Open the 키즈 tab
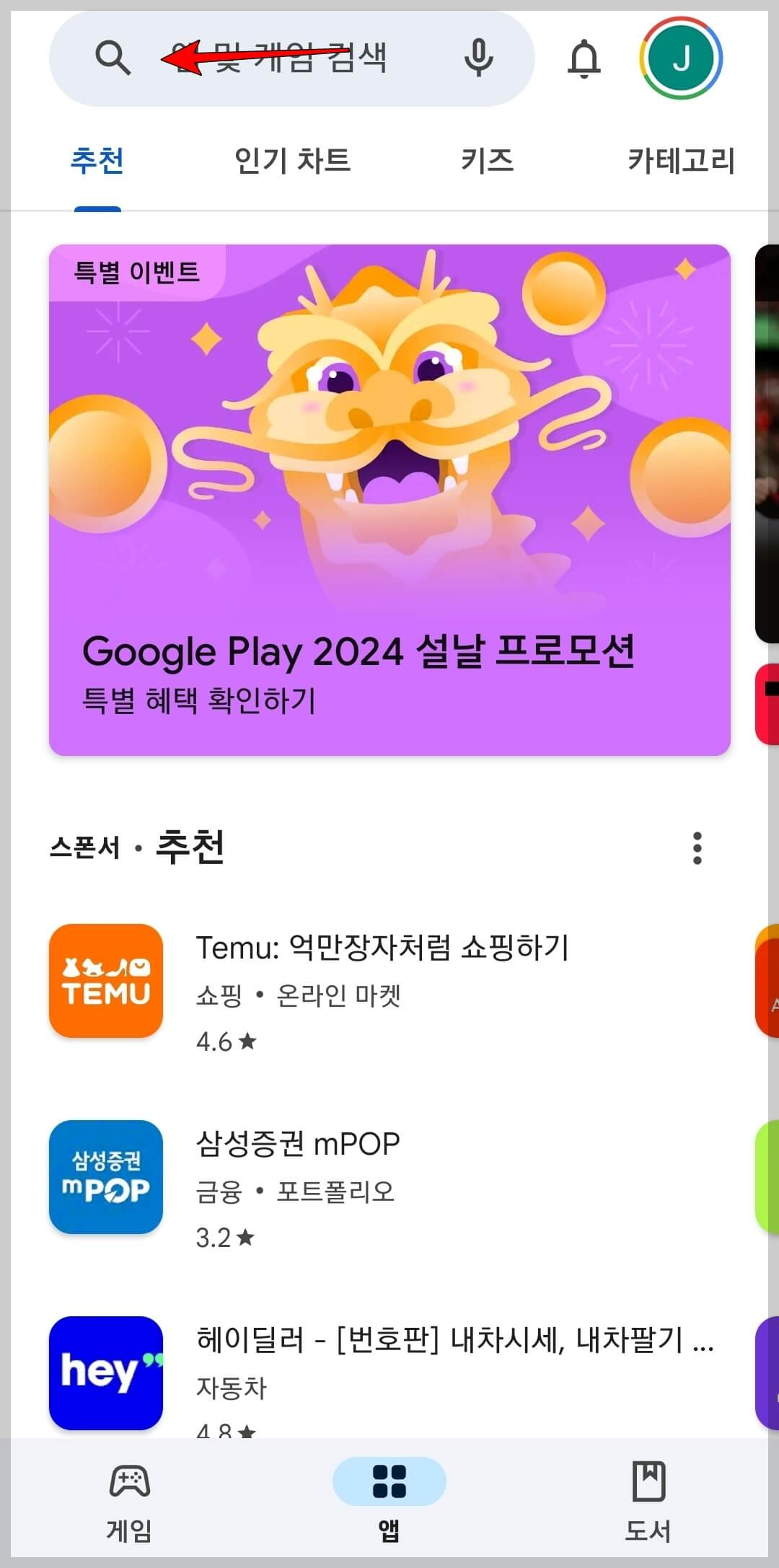This screenshot has height=1568, width=779. point(488,161)
